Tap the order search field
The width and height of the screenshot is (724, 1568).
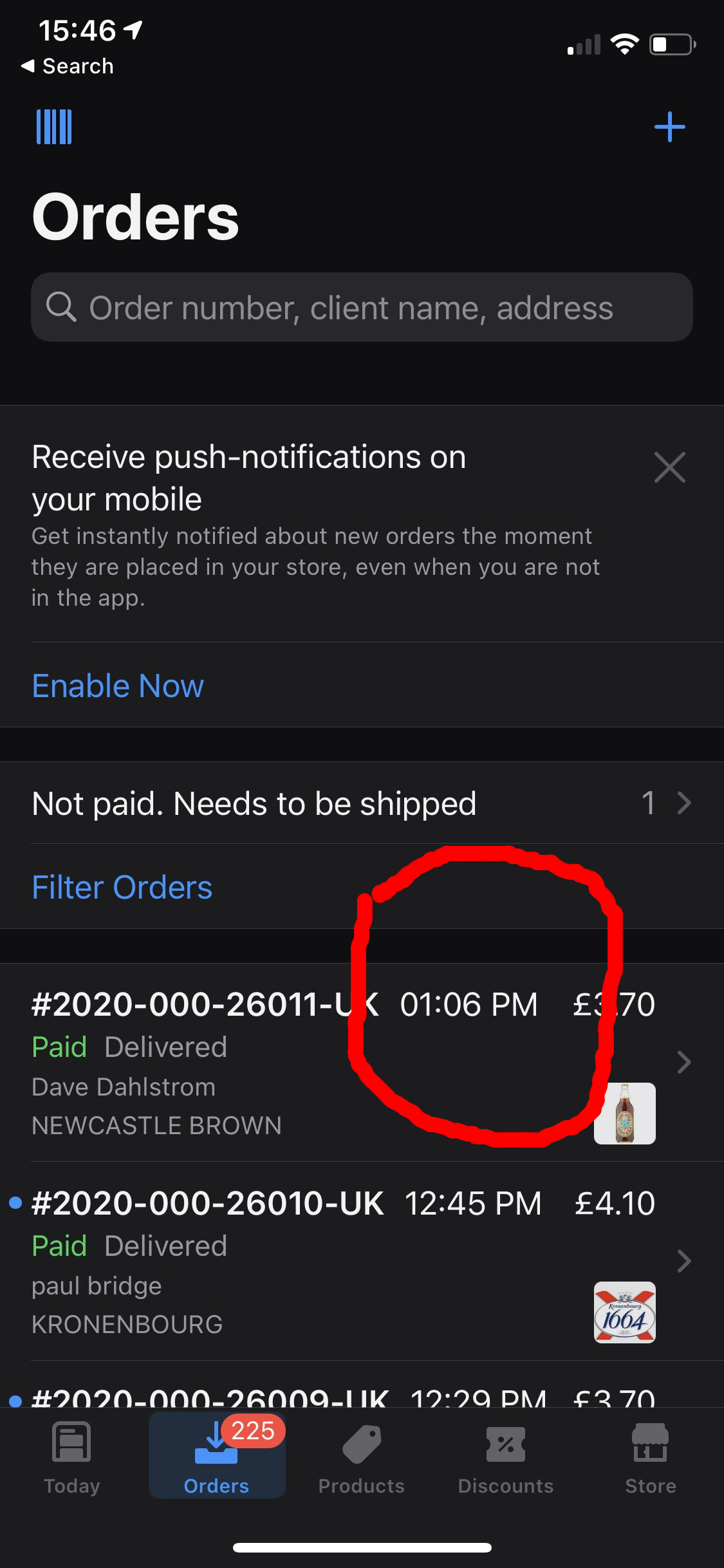[x=362, y=307]
